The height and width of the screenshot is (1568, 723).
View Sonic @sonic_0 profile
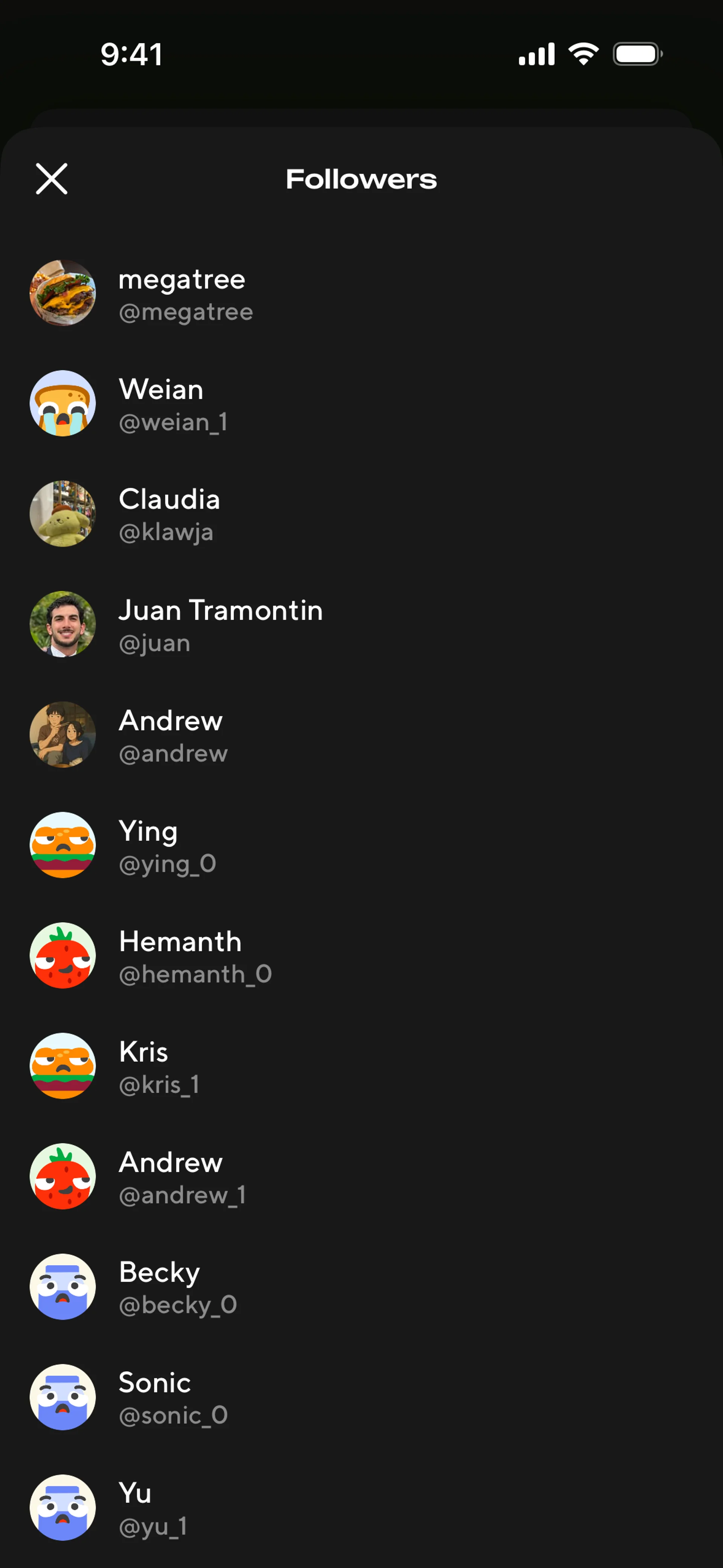(x=361, y=1398)
